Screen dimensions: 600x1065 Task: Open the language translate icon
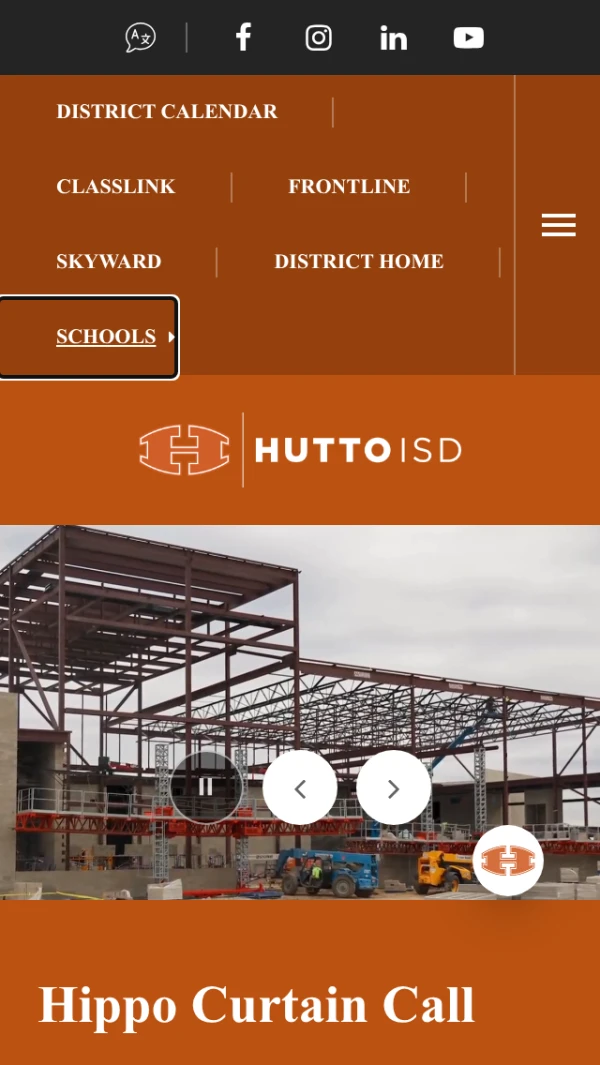pyautogui.click(x=140, y=38)
